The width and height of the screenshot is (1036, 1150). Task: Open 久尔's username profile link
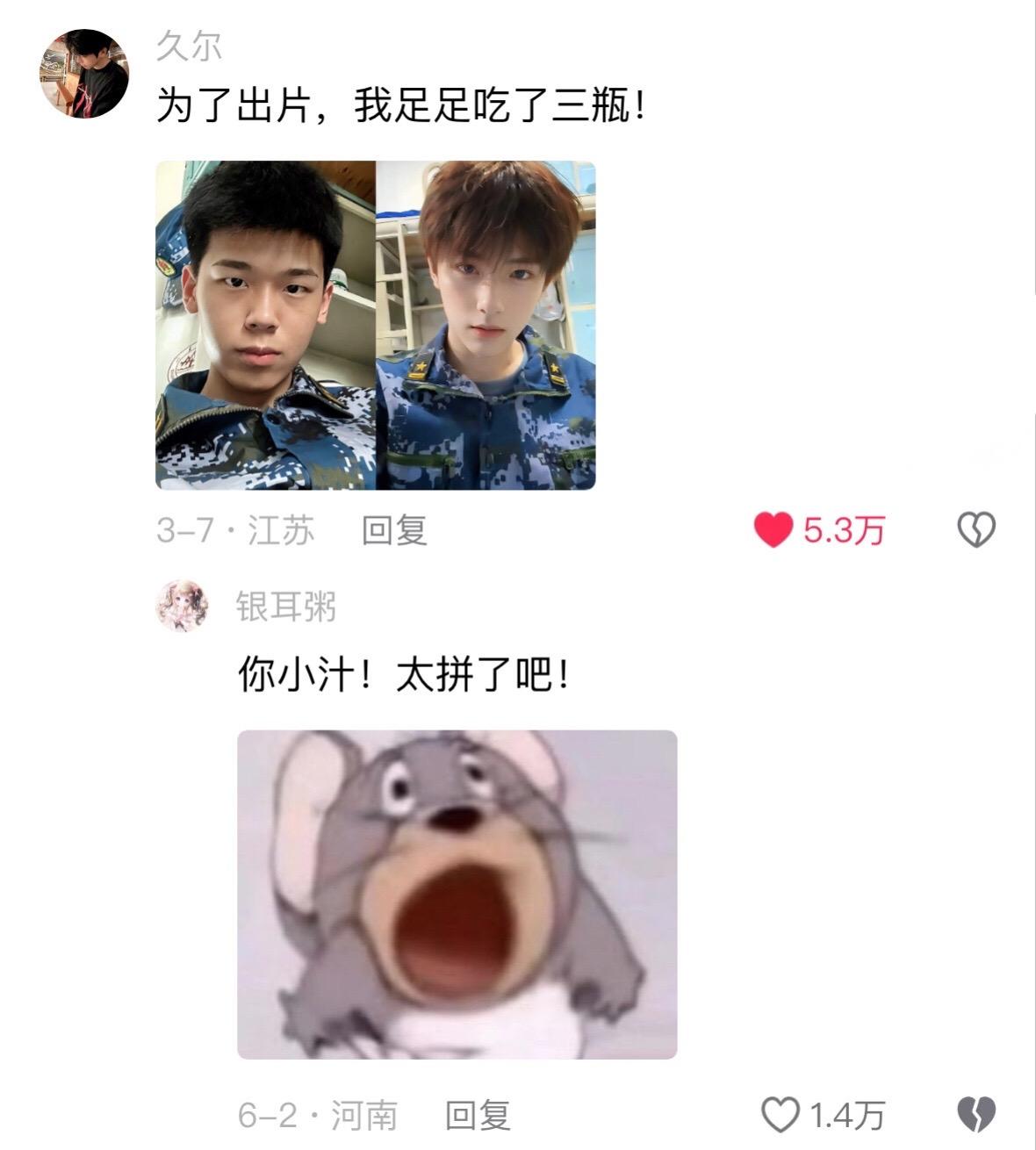[x=189, y=47]
